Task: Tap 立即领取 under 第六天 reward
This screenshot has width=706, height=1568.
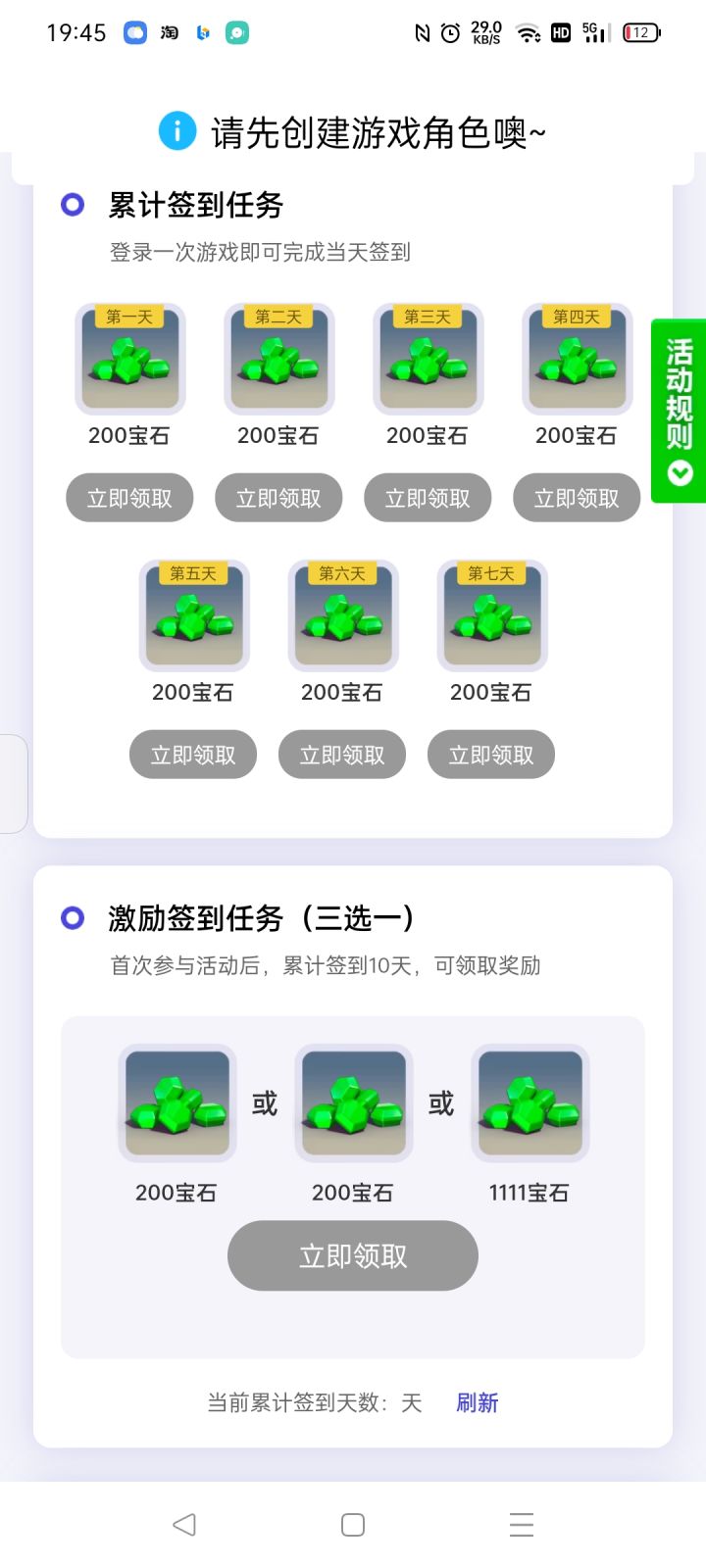Action: click(342, 755)
